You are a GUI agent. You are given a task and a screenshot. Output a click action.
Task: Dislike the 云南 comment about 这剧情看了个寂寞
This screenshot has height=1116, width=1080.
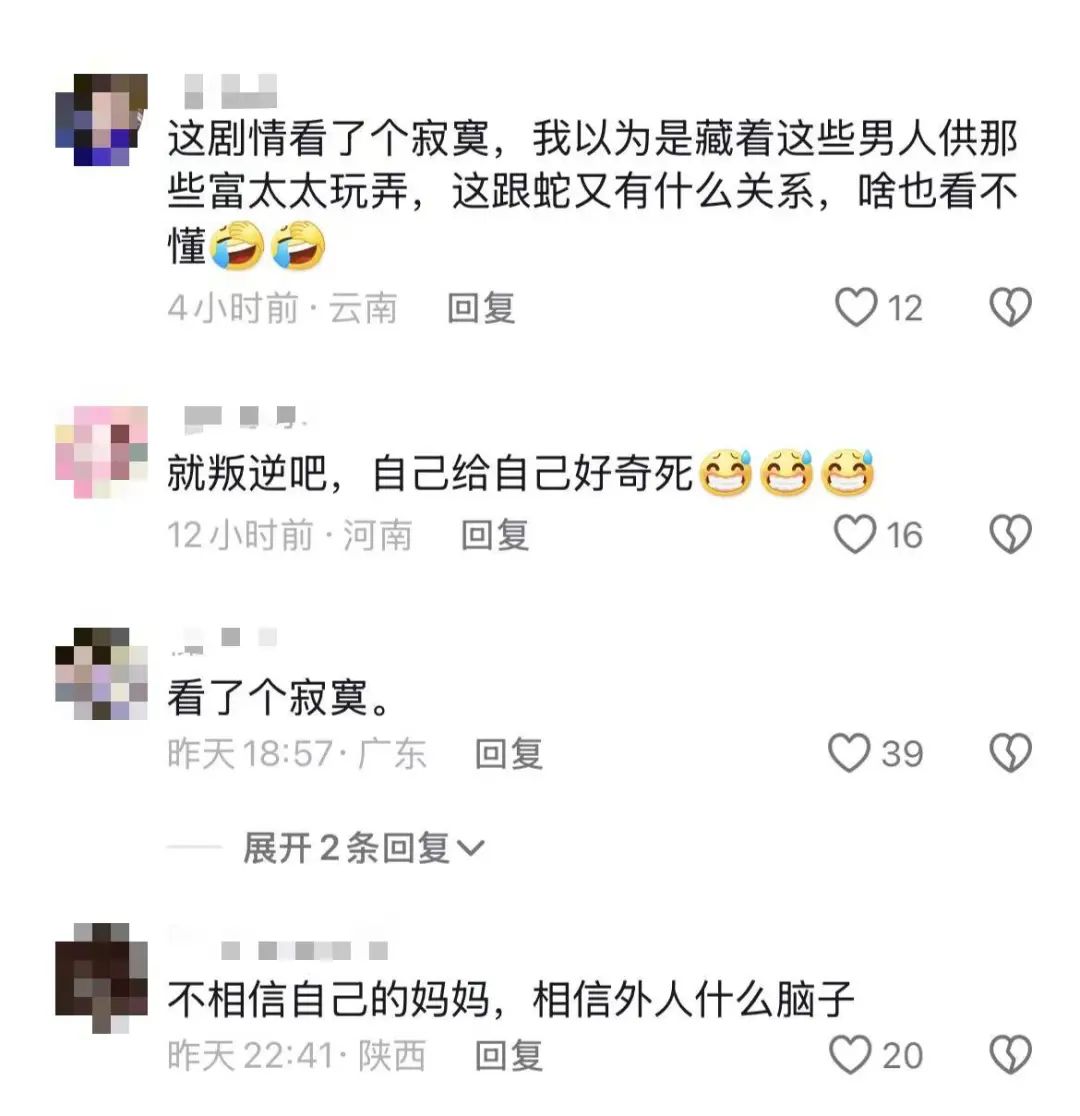point(1010,307)
